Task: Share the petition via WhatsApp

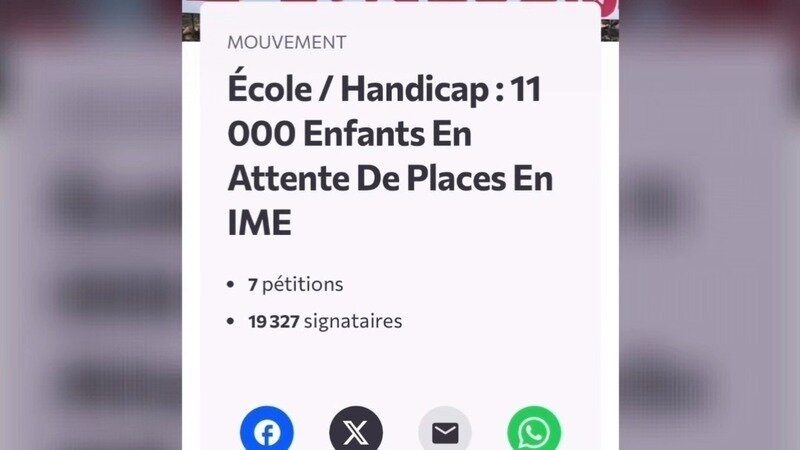Action: tap(534, 432)
